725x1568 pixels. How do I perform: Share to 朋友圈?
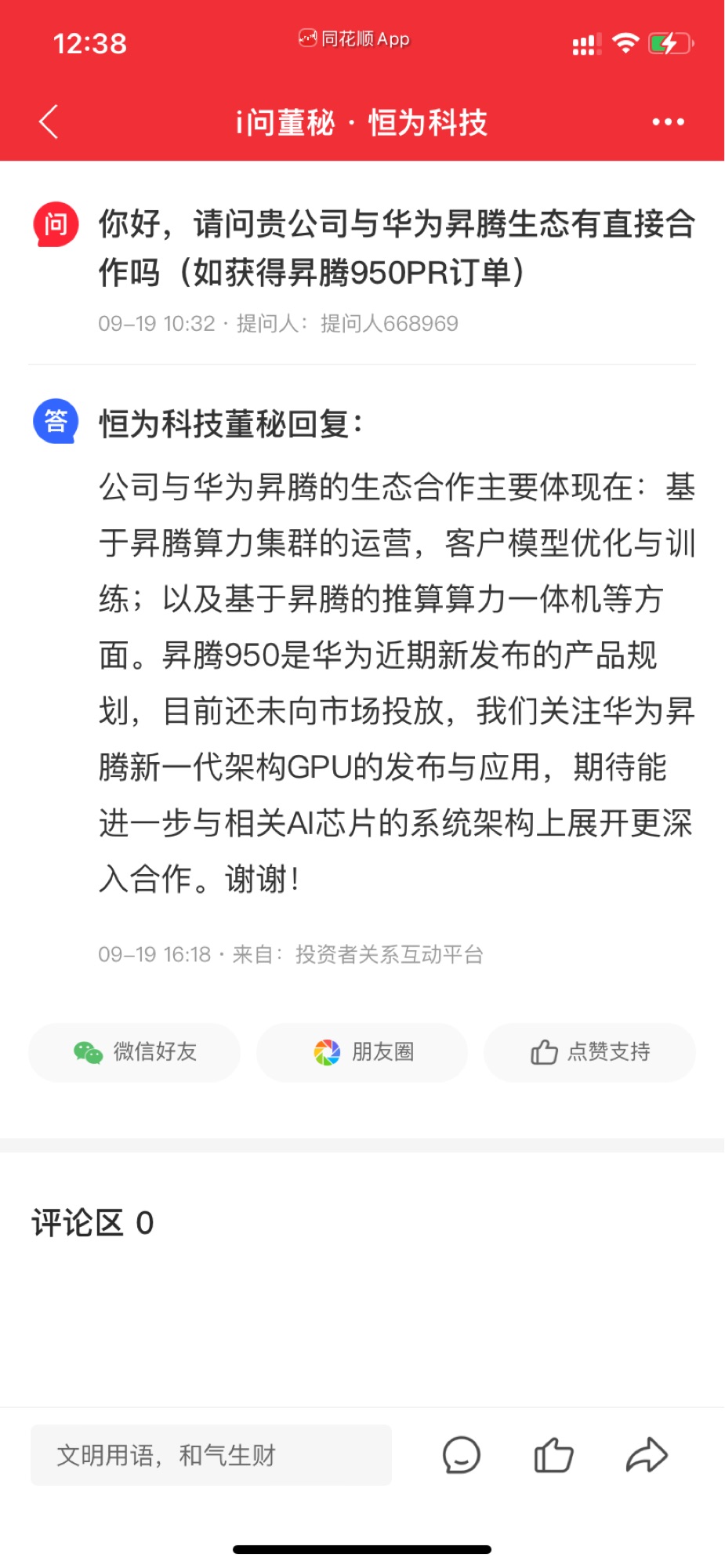click(x=362, y=1052)
